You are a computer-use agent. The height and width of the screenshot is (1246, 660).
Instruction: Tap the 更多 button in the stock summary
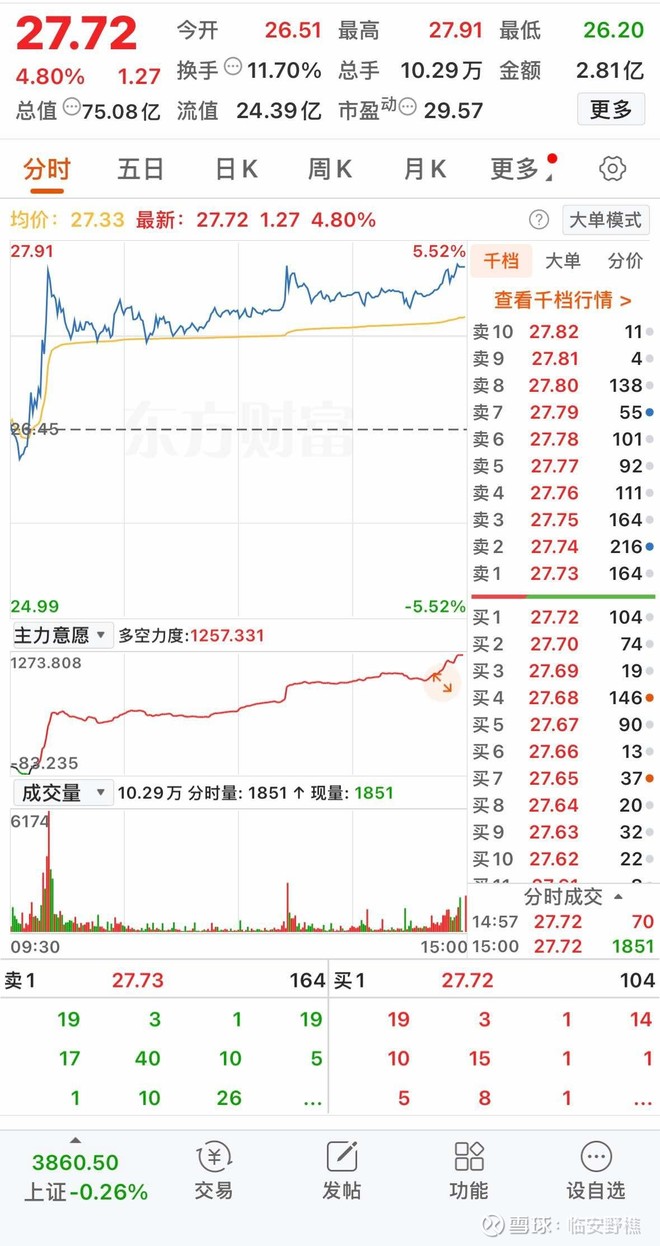pyautogui.click(x=611, y=109)
